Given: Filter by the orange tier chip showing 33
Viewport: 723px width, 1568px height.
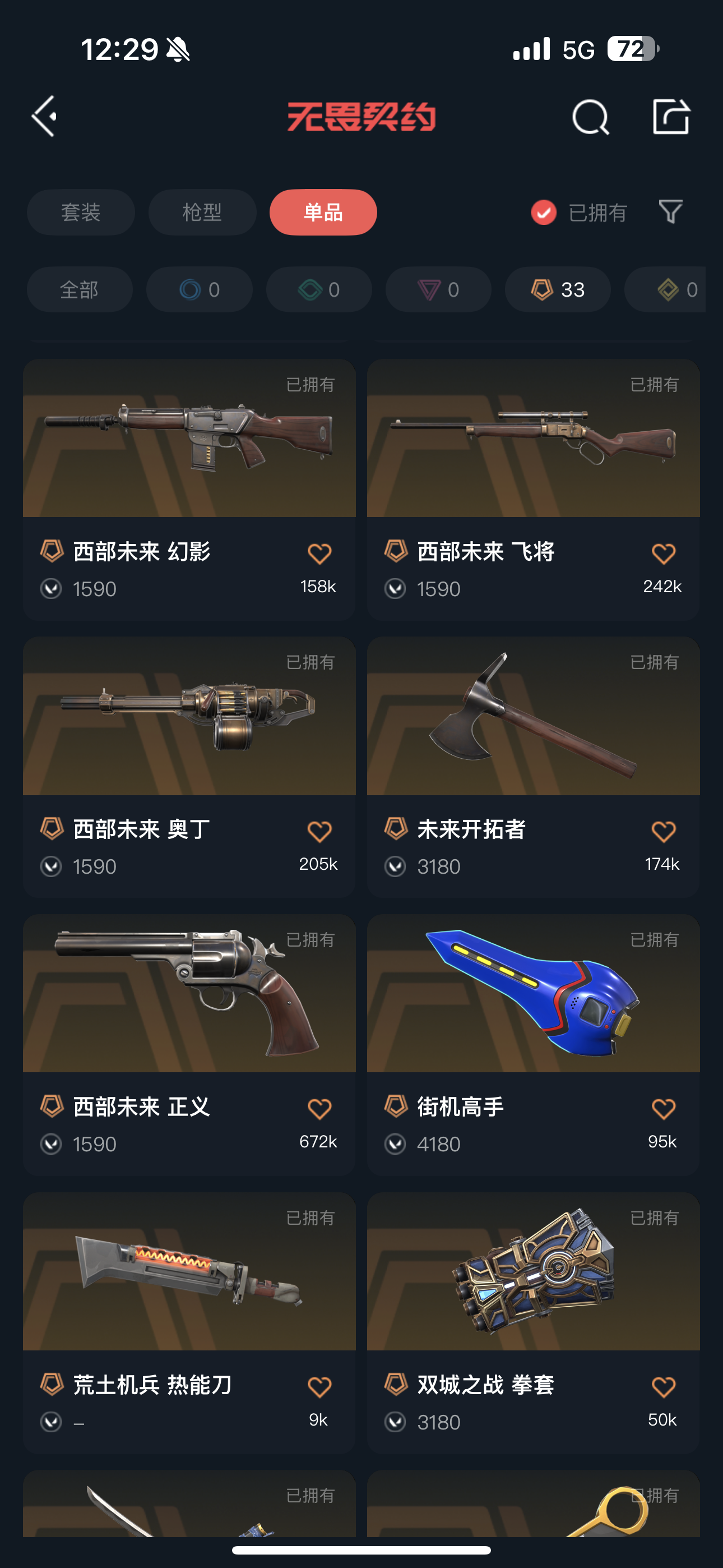Looking at the screenshot, I should 558,290.
